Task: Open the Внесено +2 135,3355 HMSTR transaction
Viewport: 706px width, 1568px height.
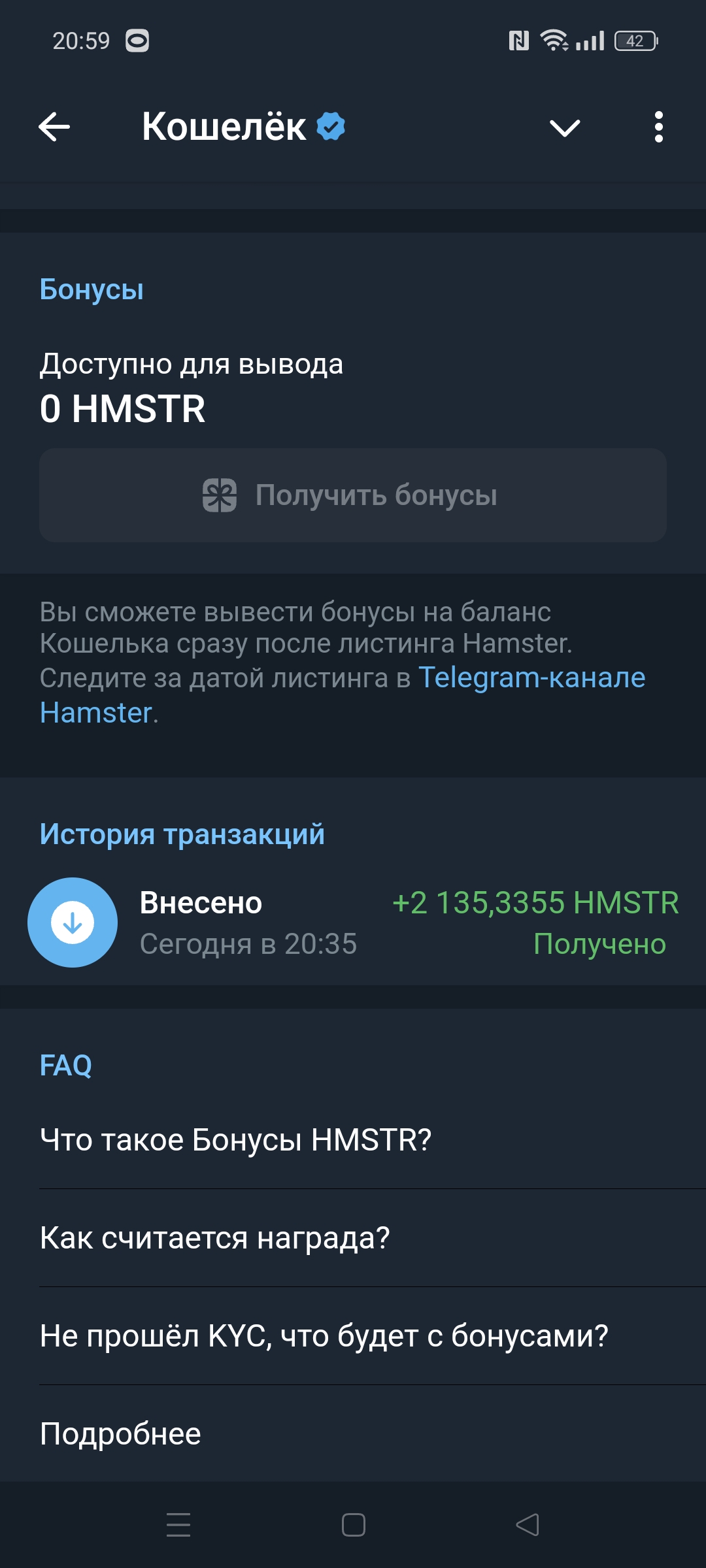Action: click(x=353, y=923)
